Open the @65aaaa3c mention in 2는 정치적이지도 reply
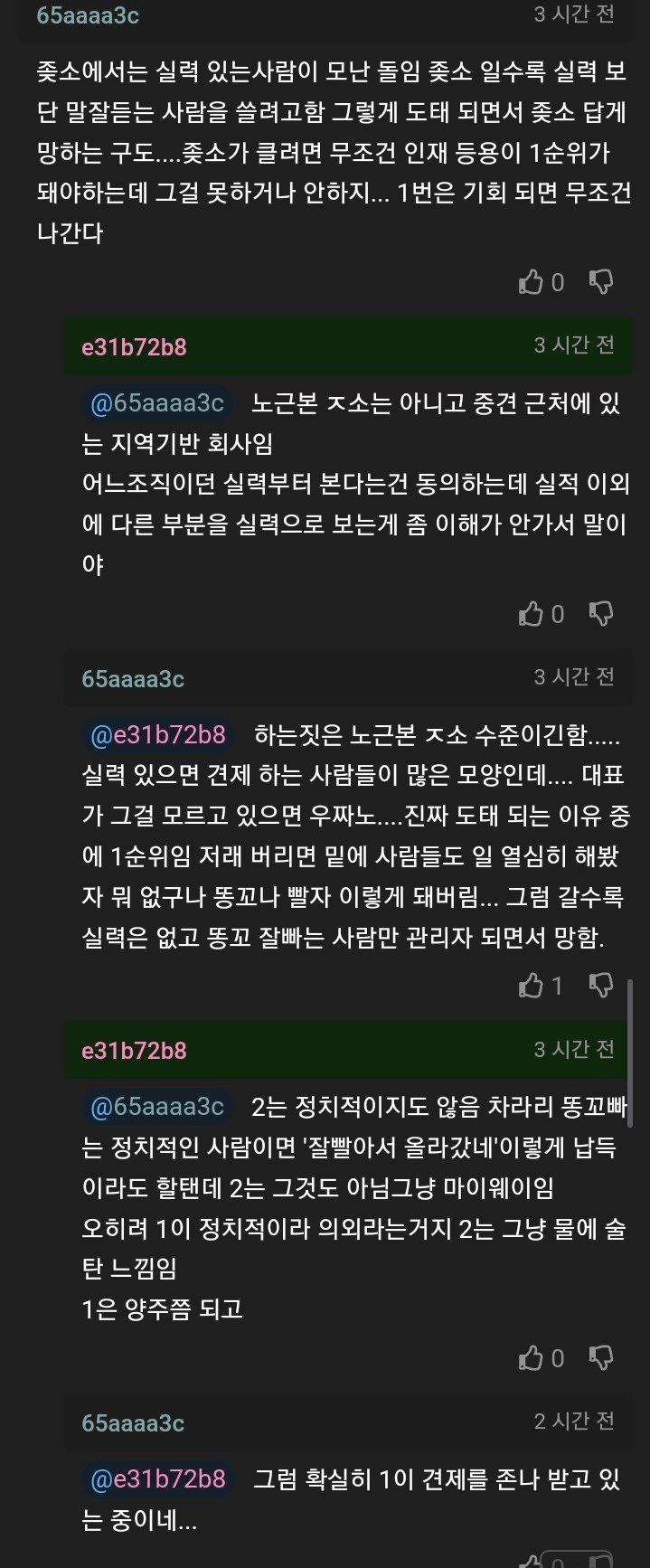This screenshot has height=1568, width=650. click(x=157, y=1106)
